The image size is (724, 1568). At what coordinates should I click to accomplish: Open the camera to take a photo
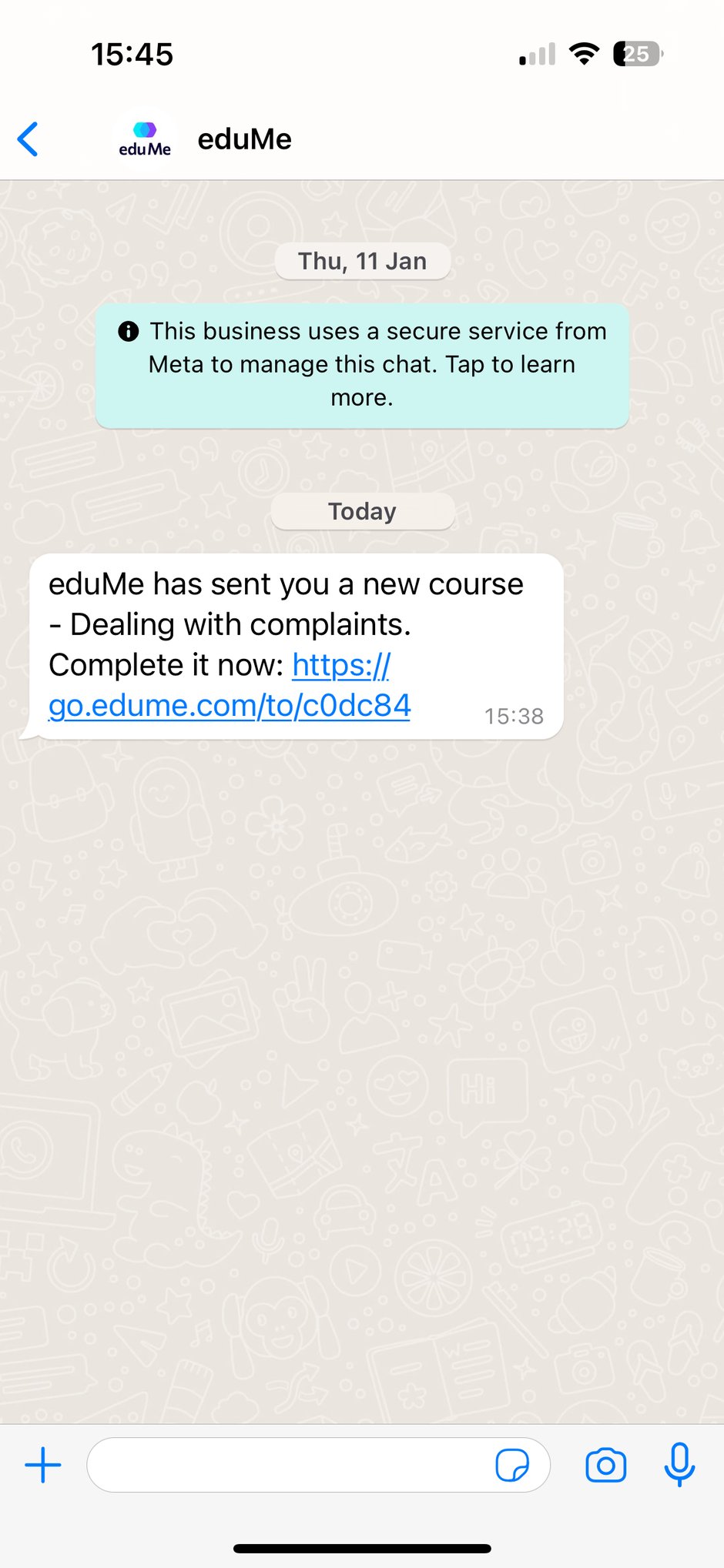606,1464
